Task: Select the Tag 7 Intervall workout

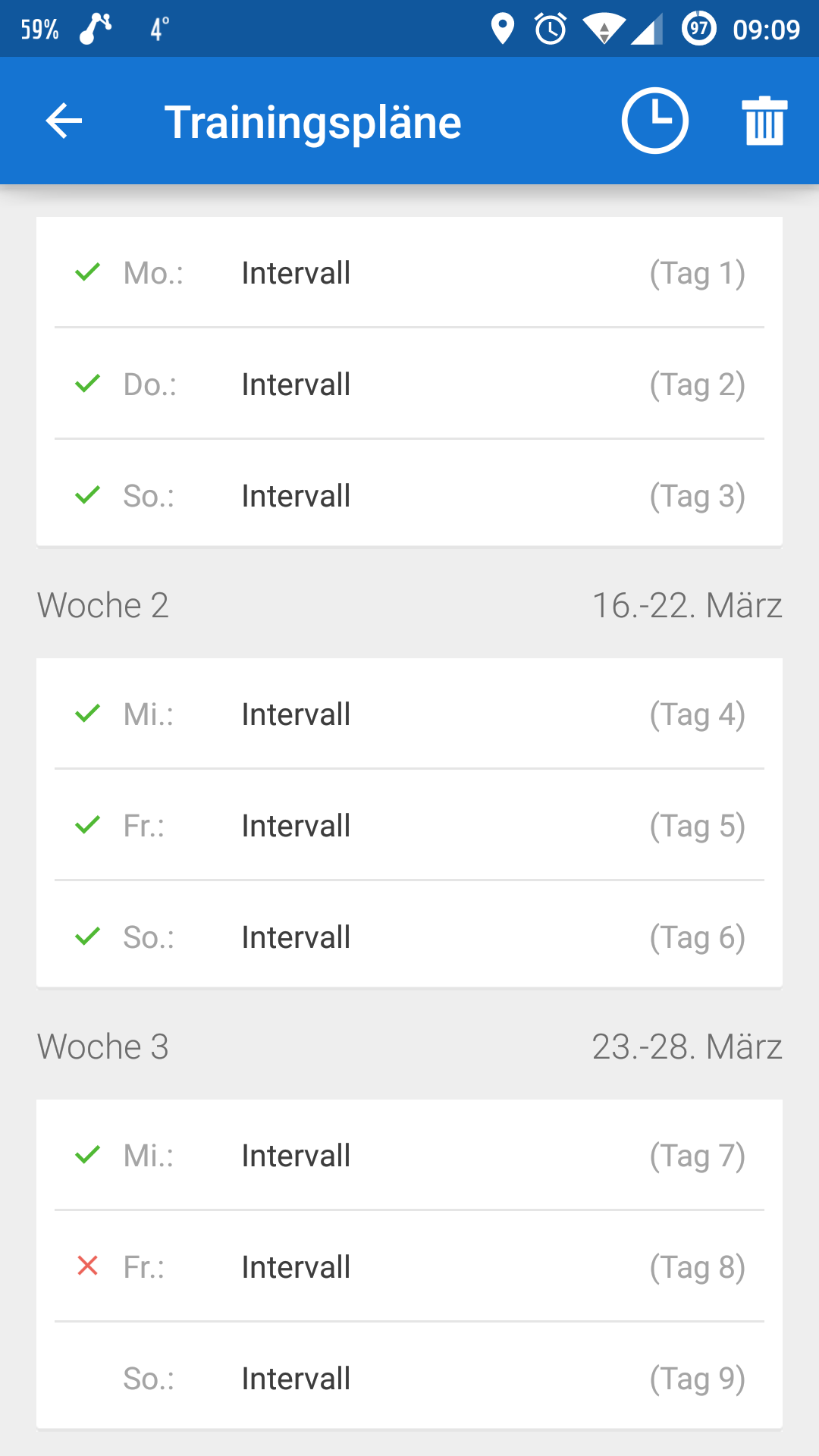Action: pos(409,1156)
